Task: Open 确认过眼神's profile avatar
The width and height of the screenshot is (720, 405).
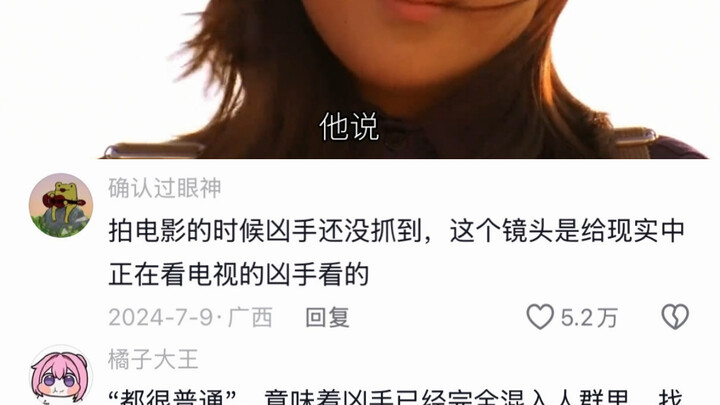Action: (x=60, y=205)
